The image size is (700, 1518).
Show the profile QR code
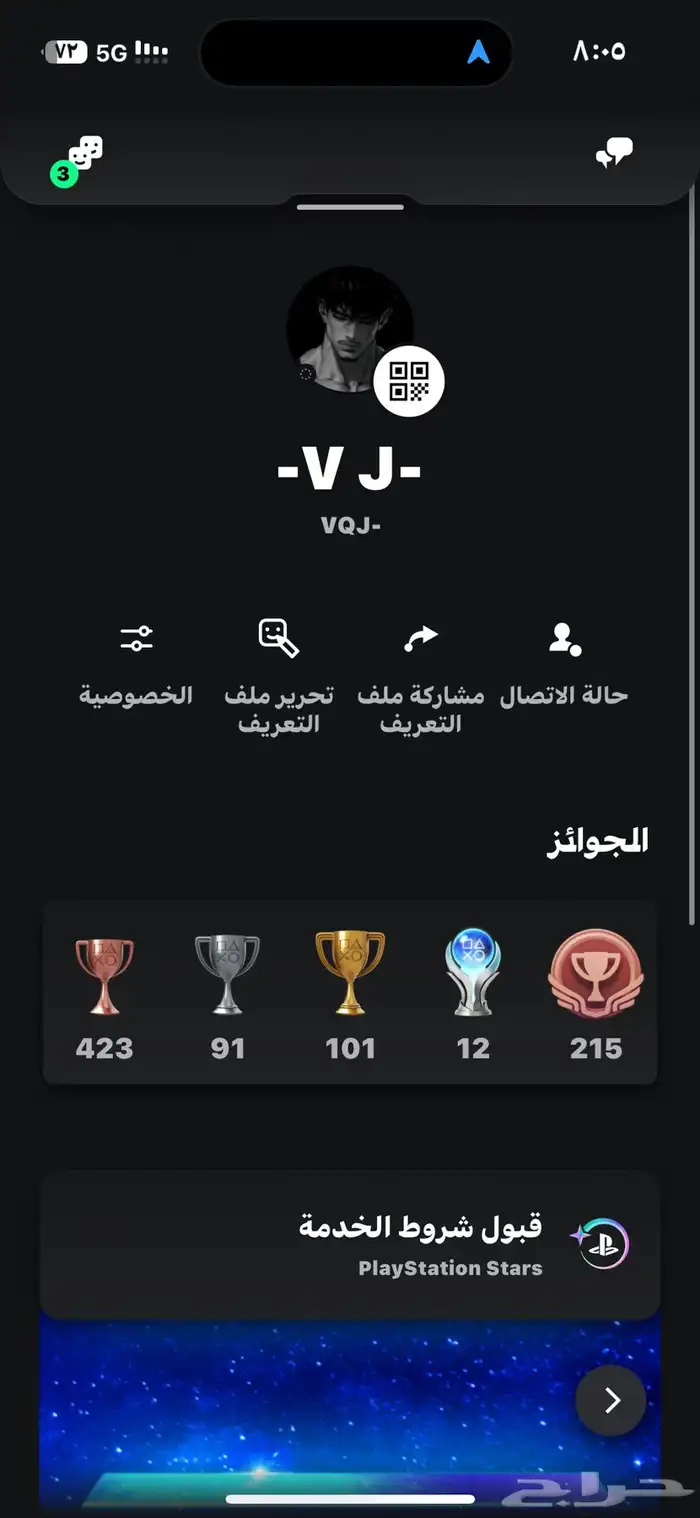tap(408, 382)
